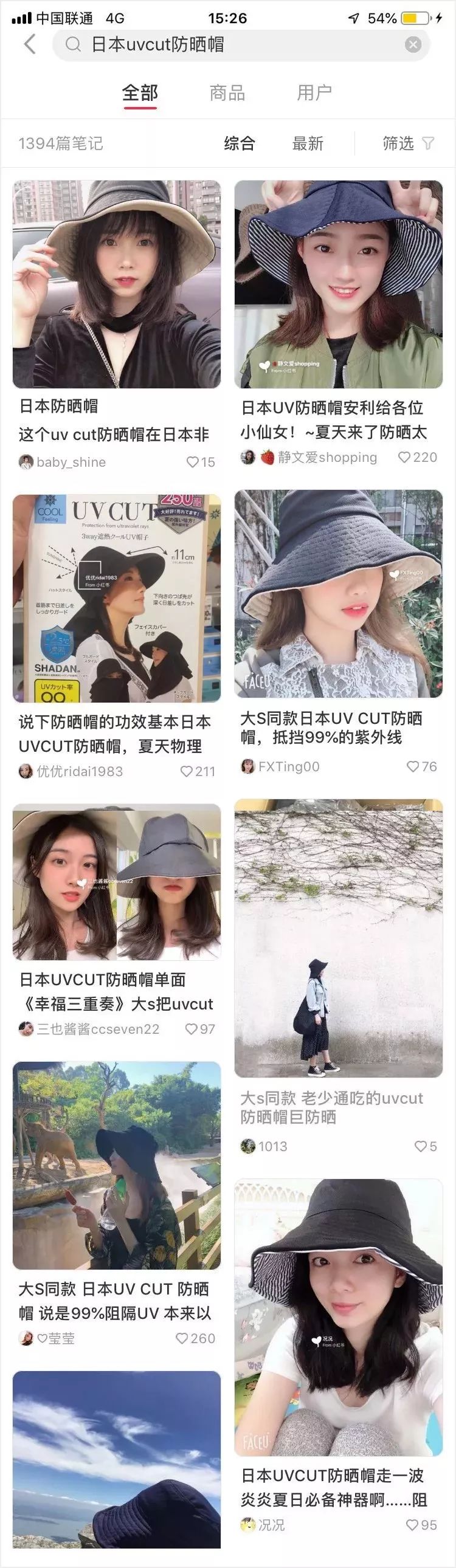The height and width of the screenshot is (1568, 456).
Task: Like FXTing00's 大S同款 note
Action: [413, 766]
